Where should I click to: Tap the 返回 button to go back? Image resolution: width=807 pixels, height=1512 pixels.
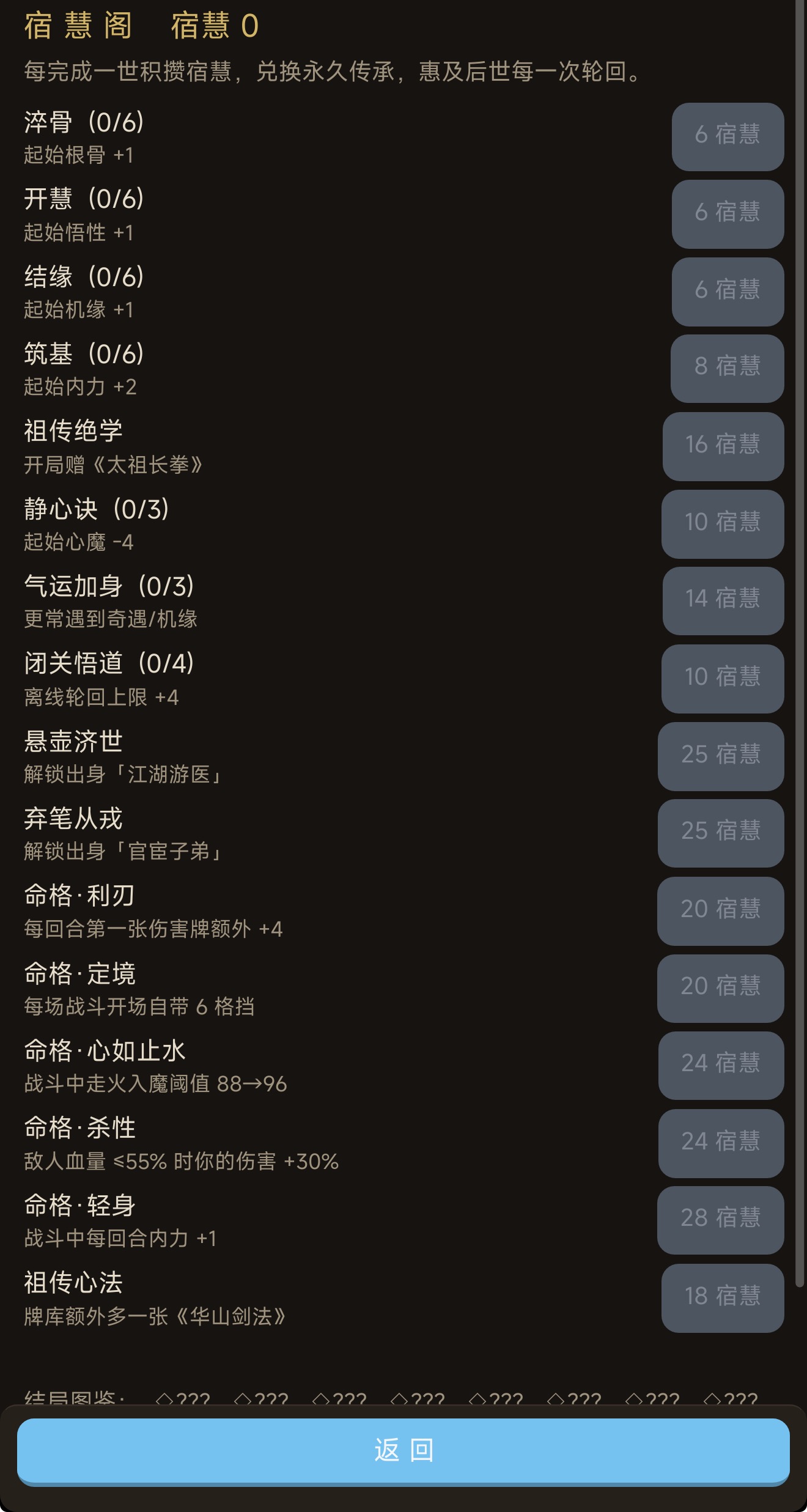click(x=403, y=1451)
